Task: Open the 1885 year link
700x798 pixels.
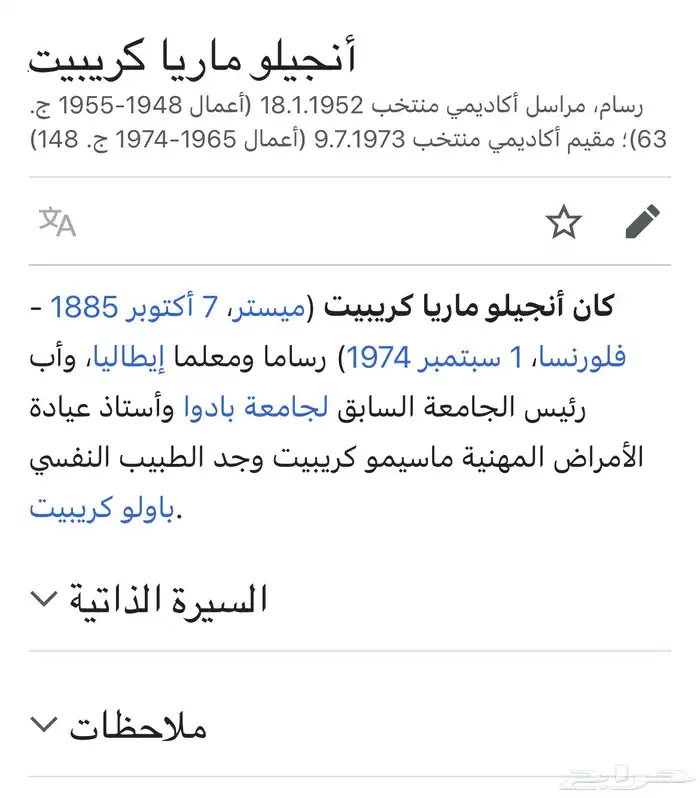Action: [84, 306]
